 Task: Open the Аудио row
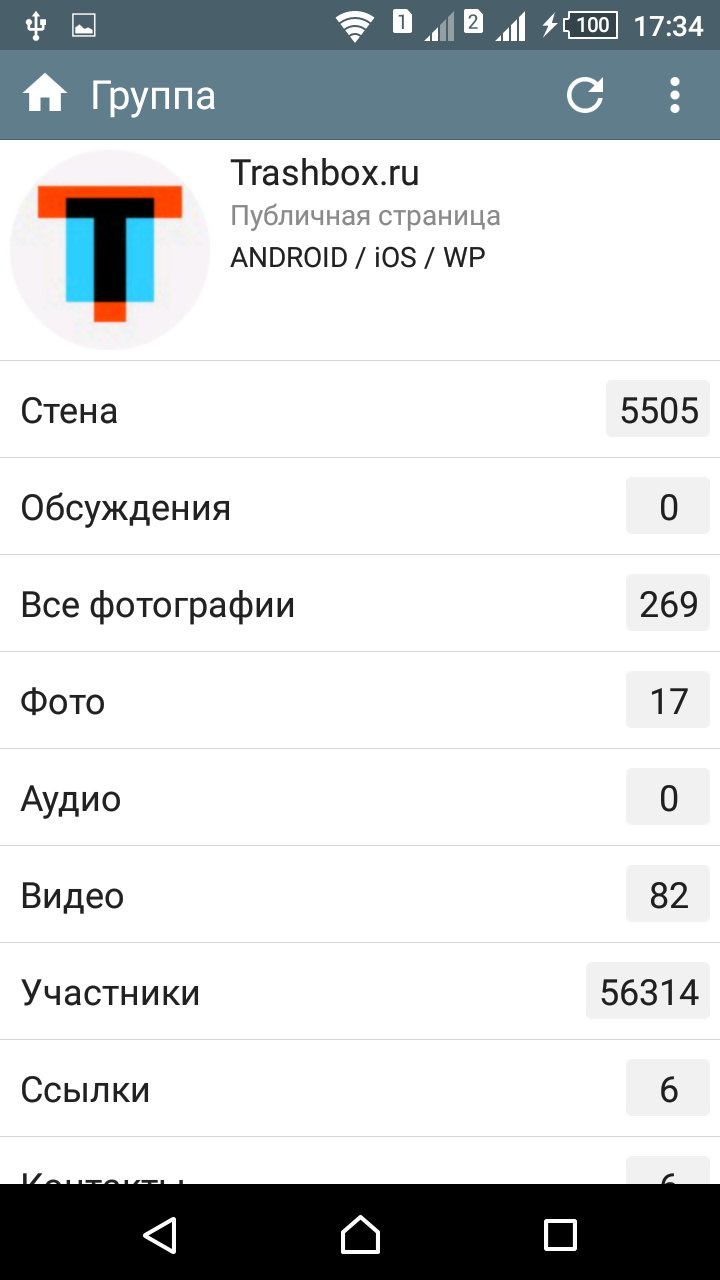[x=360, y=798]
